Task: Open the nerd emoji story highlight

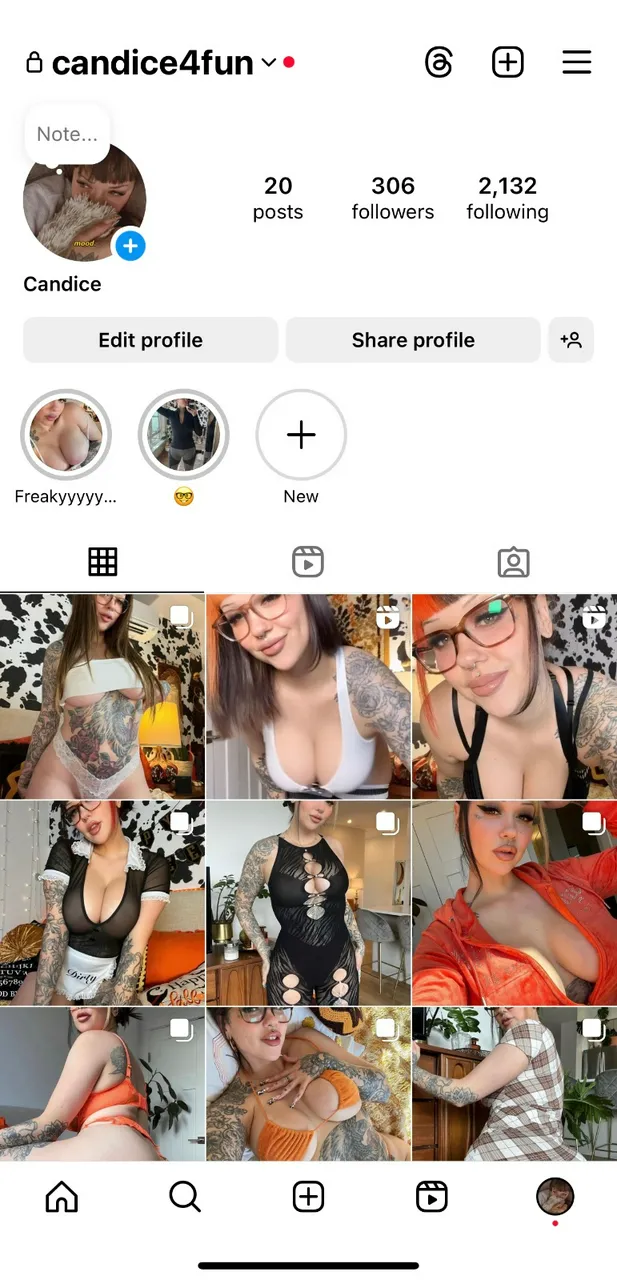Action: (x=183, y=435)
